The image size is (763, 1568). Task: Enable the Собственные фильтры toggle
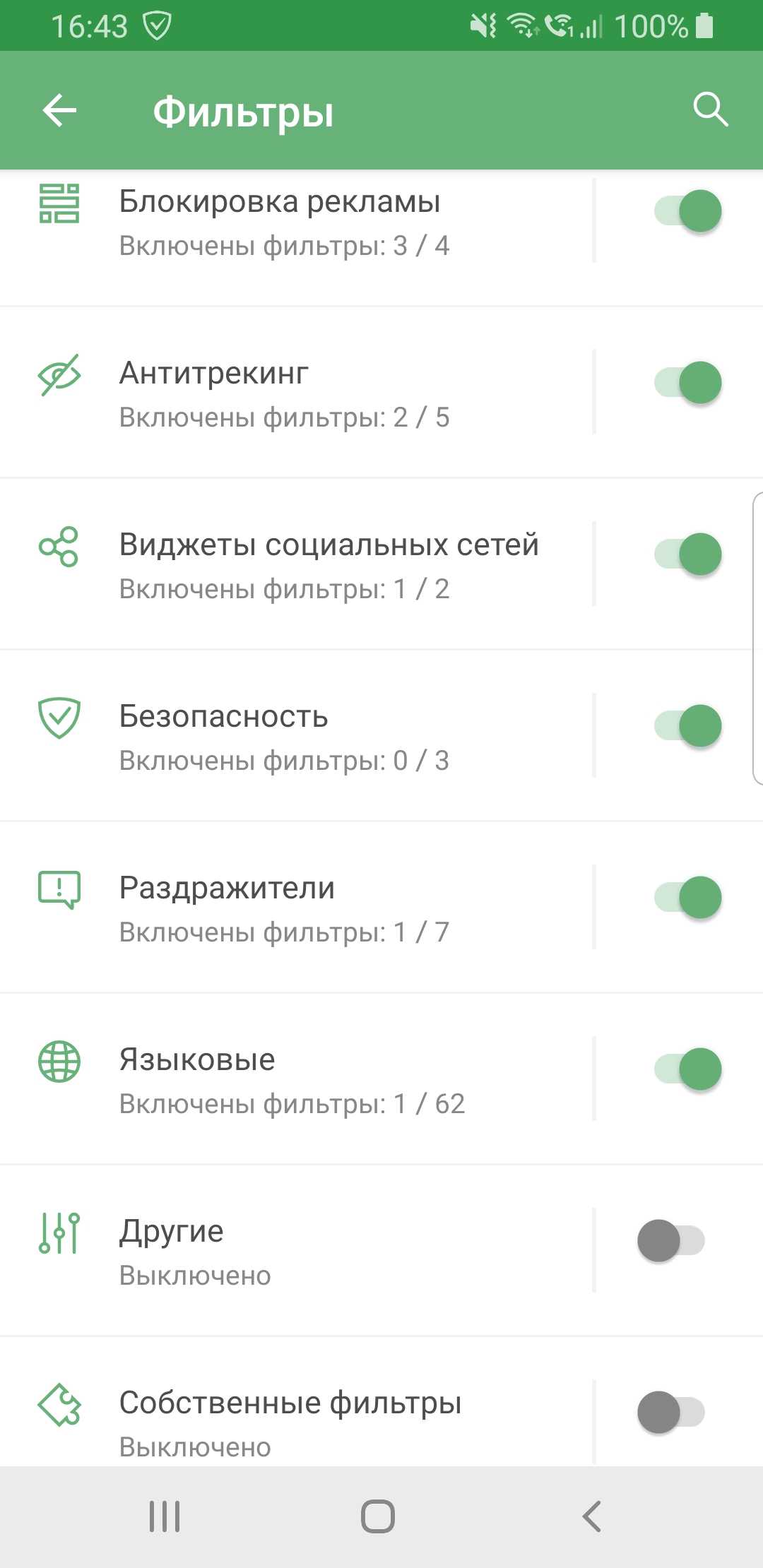pyautogui.click(x=671, y=1413)
